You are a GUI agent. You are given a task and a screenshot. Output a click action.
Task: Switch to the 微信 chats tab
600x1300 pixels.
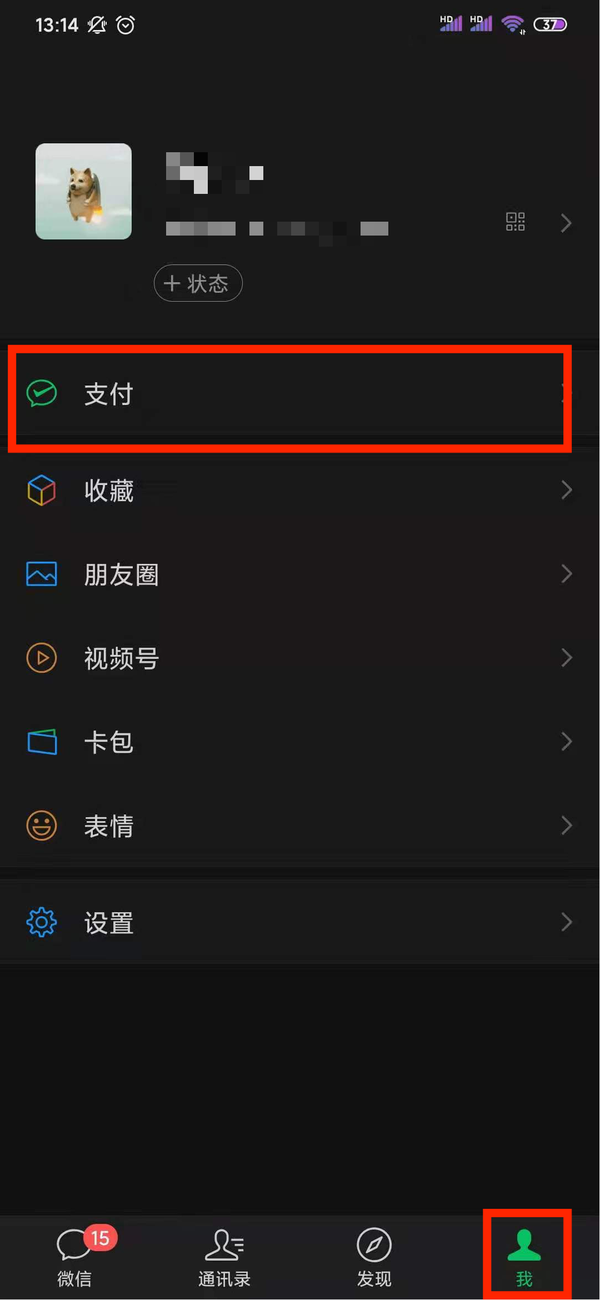pos(75,1257)
